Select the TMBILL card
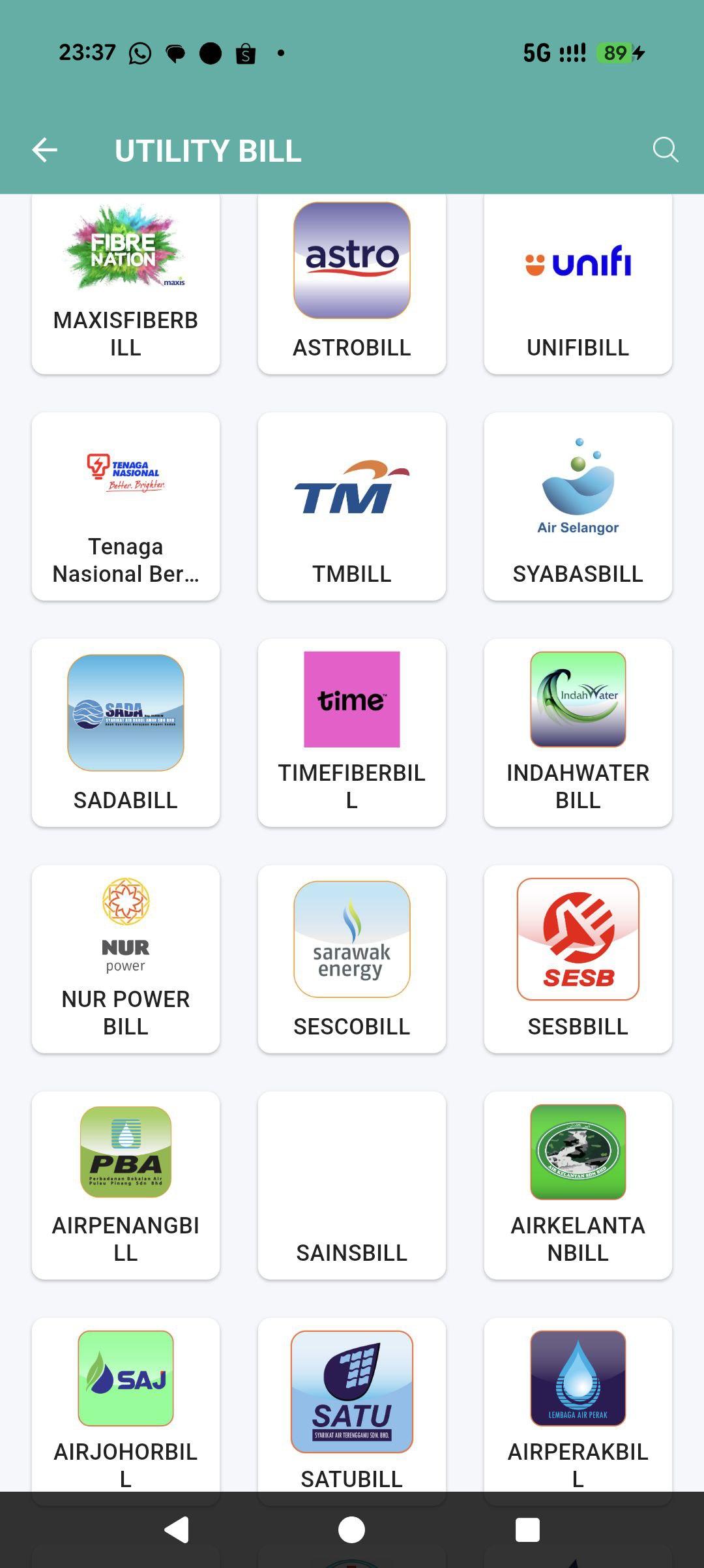This screenshot has height=1568, width=704. click(352, 506)
